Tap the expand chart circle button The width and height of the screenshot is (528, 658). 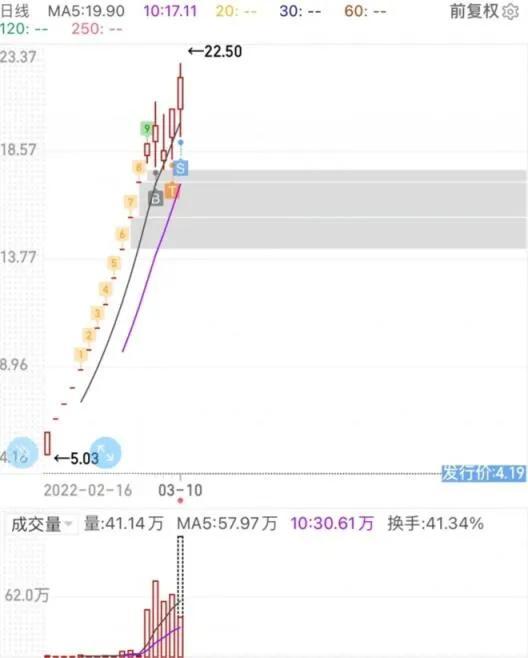pos(106,452)
